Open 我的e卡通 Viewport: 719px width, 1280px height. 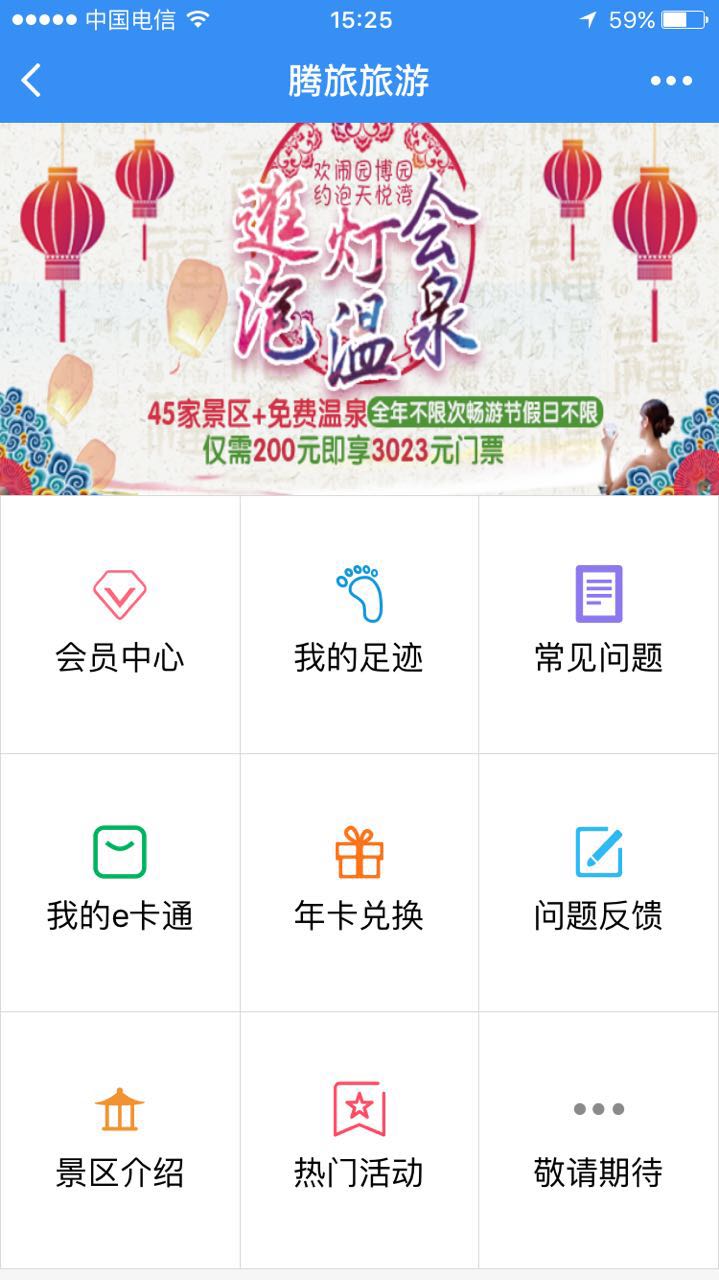point(120,881)
